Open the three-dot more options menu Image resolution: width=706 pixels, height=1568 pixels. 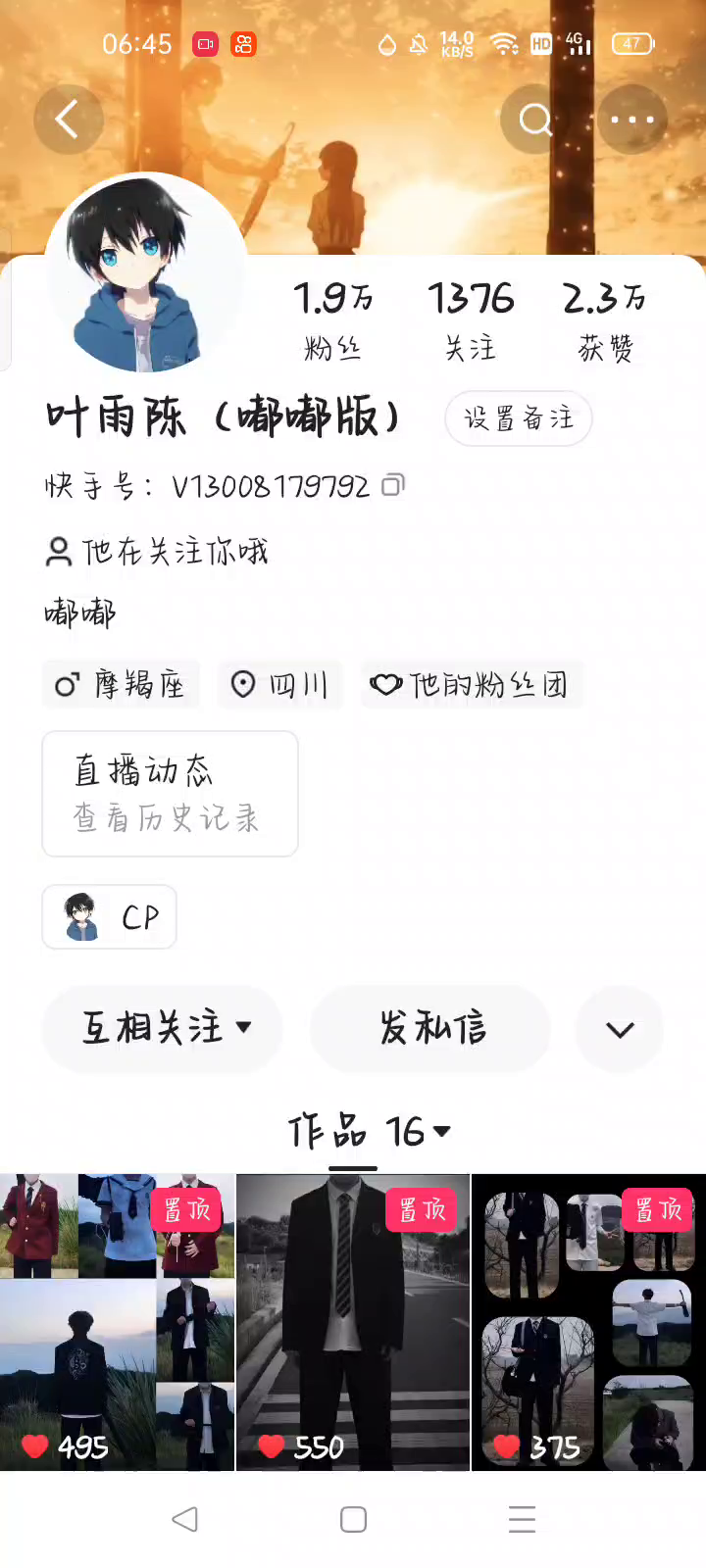click(x=632, y=121)
